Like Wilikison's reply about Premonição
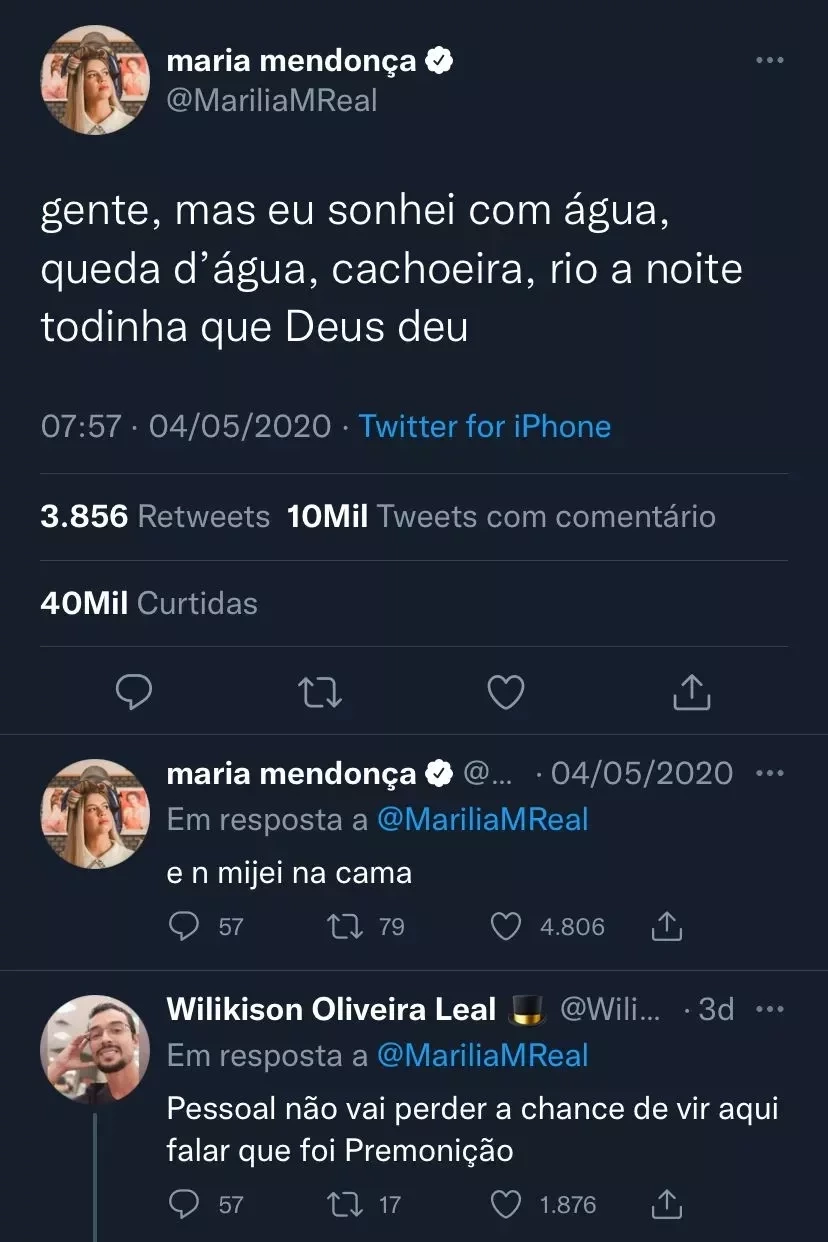 (x=505, y=1205)
